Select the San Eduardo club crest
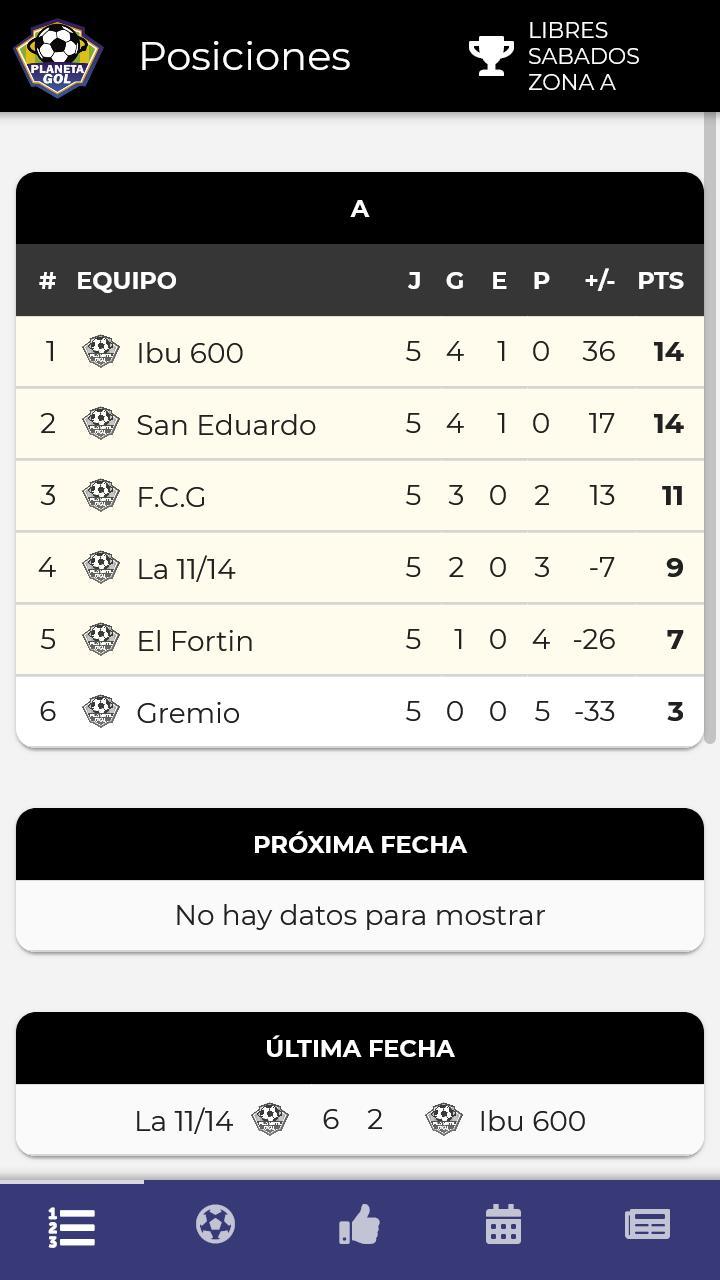The height and width of the screenshot is (1280, 720). tap(101, 423)
